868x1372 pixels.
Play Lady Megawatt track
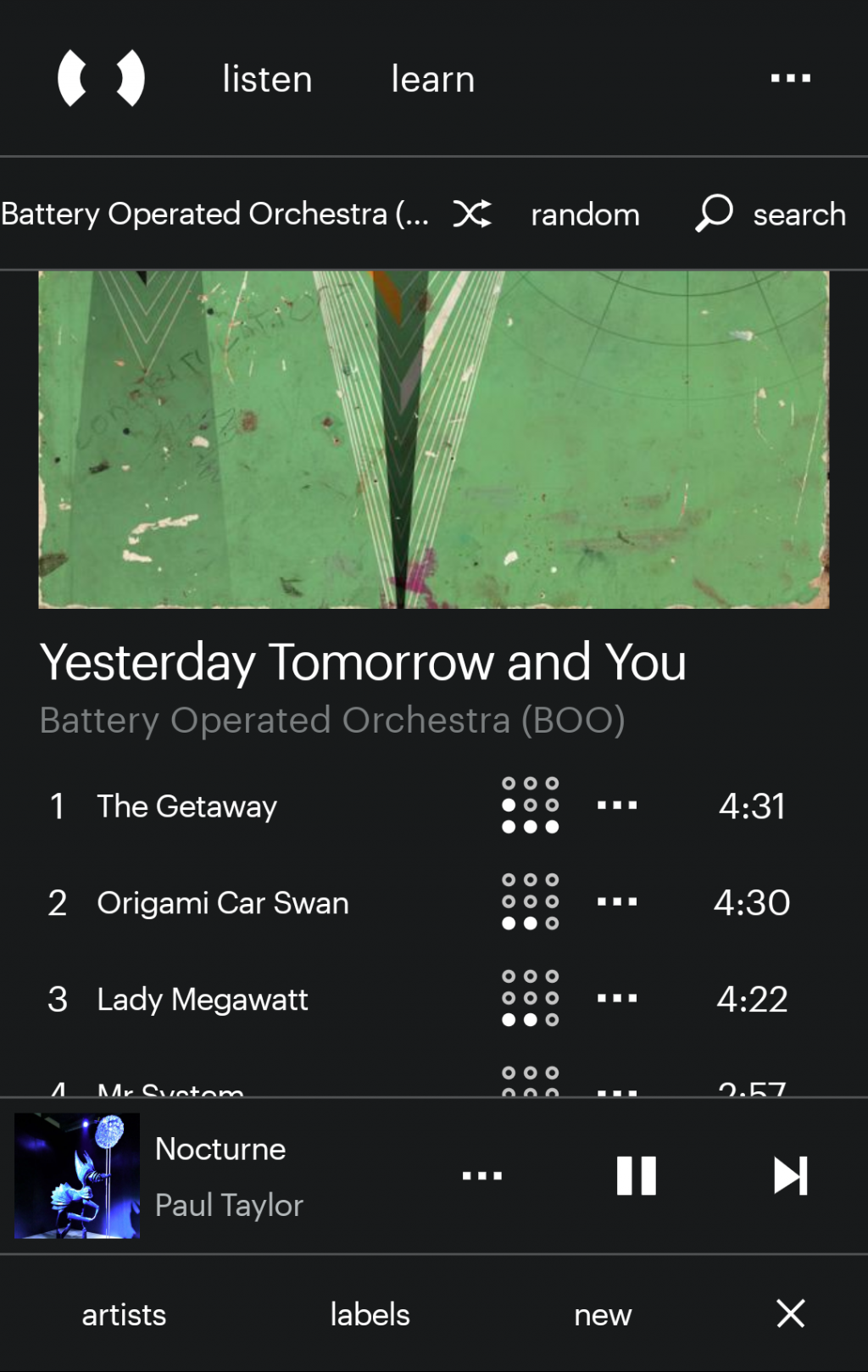pyautogui.click(x=203, y=1000)
